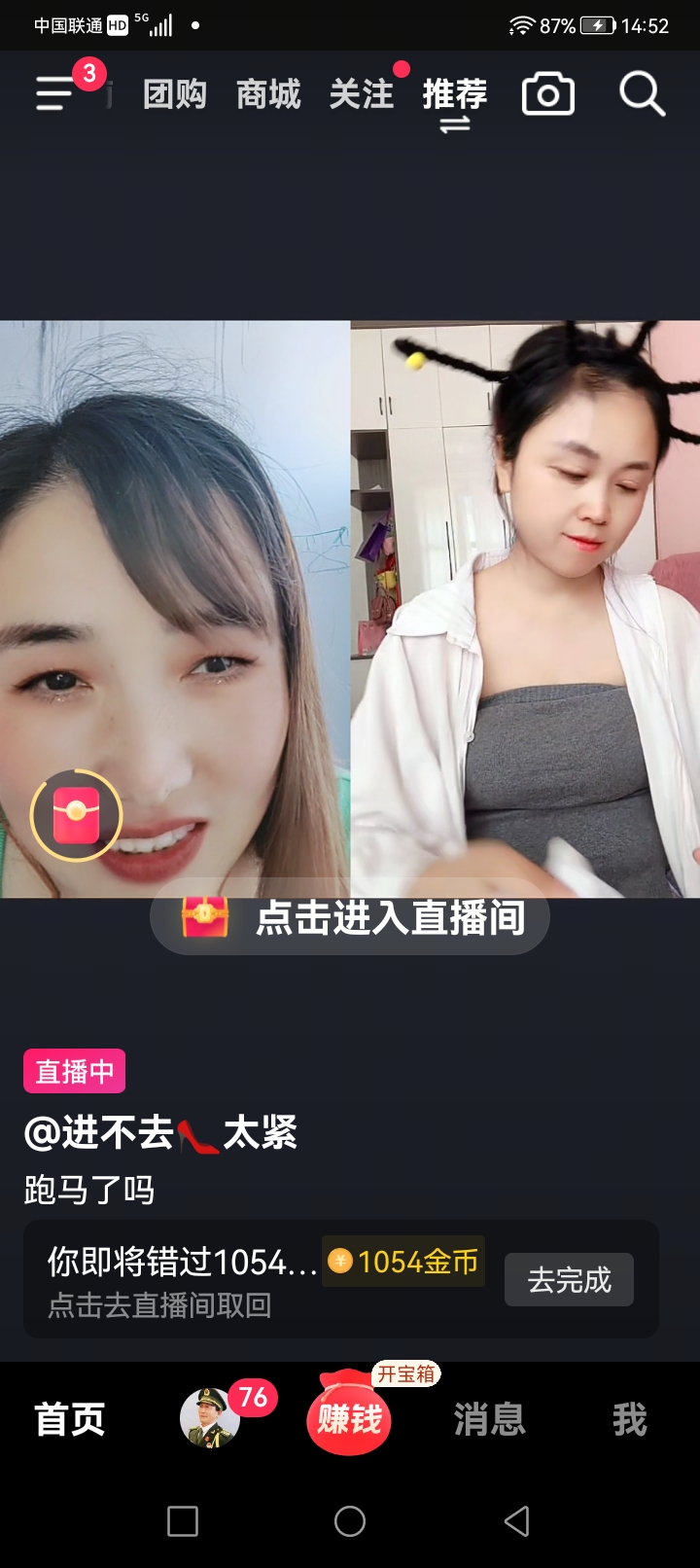Open the 关注 tab
The width and height of the screenshot is (700, 1568).
pos(362,94)
